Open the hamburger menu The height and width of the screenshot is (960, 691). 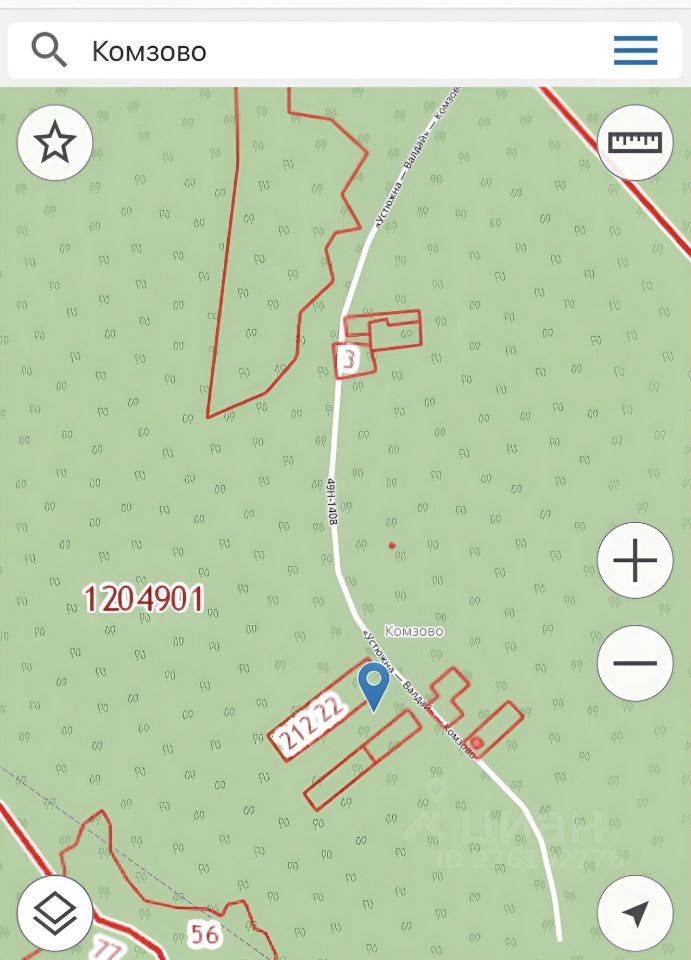click(x=635, y=50)
